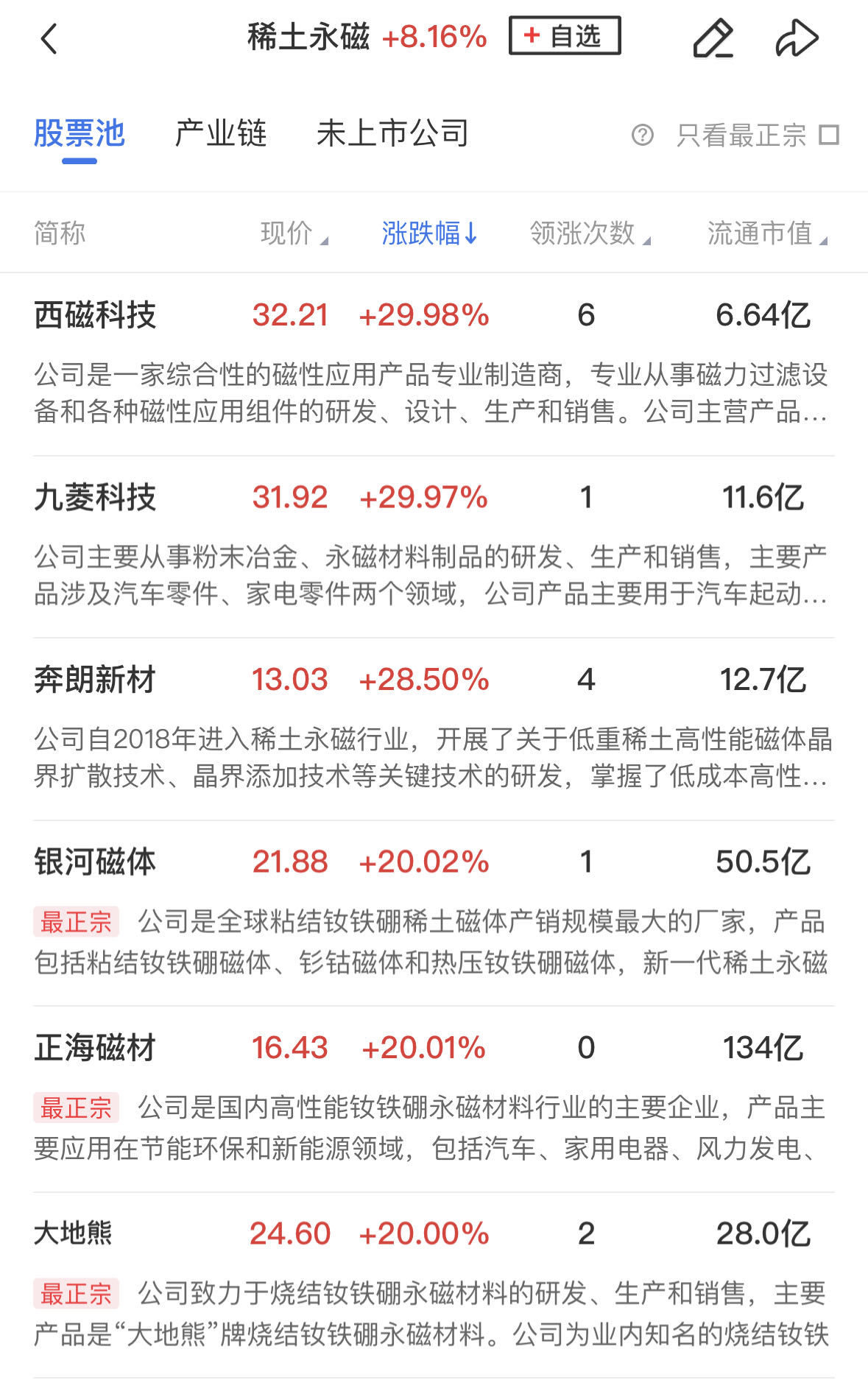The height and width of the screenshot is (1380, 868).
Task: Open the 大地熊 stock row
Action: click(x=74, y=1233)
